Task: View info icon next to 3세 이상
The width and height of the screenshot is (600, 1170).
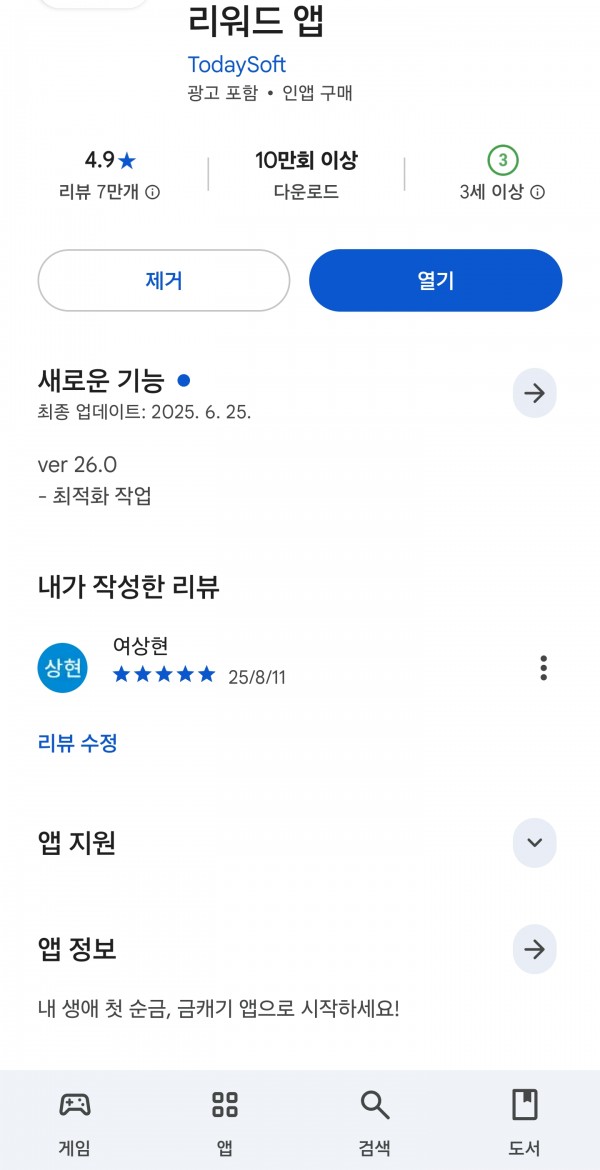Action: pyautogui.click(x=537, y=193)
